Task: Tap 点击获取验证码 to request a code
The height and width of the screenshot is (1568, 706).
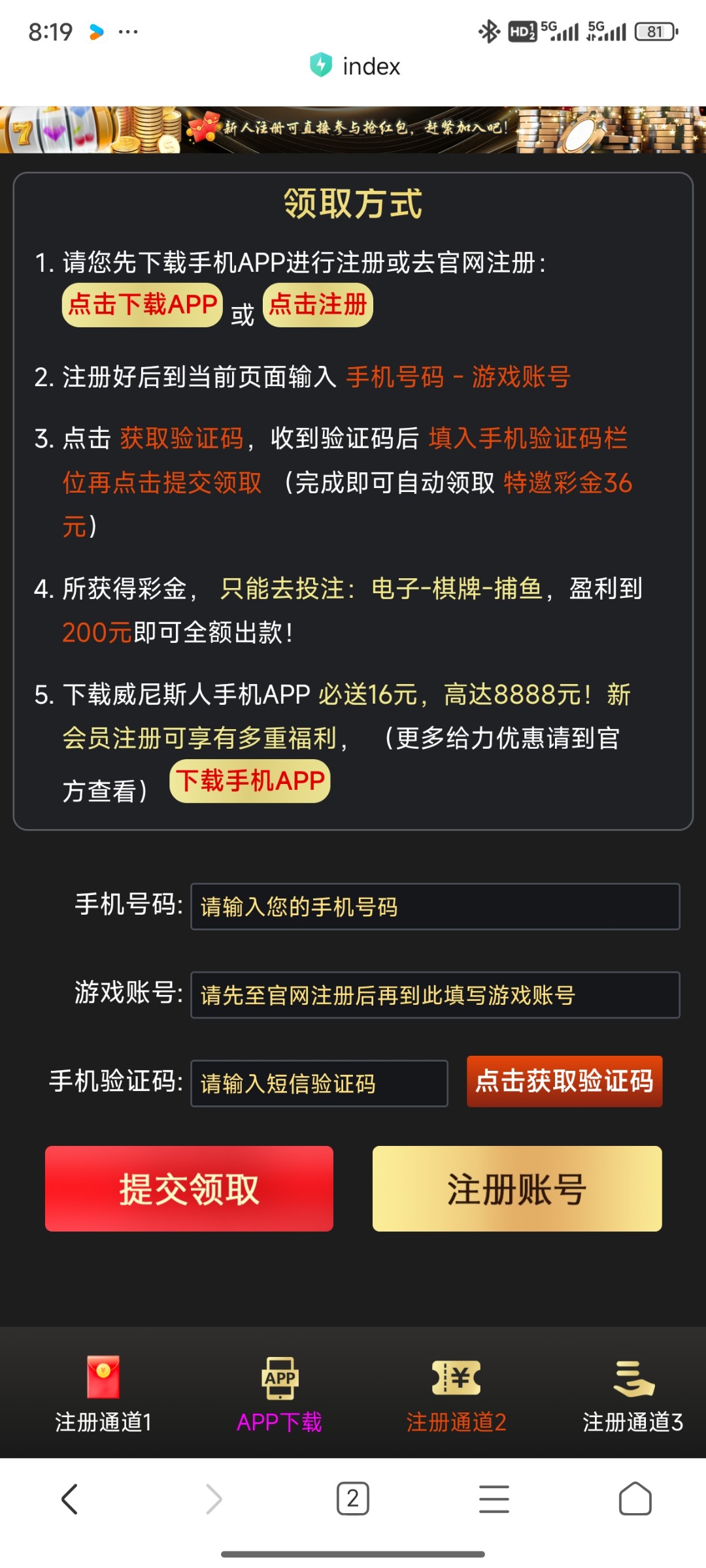Action: [x=564, y=1081]
